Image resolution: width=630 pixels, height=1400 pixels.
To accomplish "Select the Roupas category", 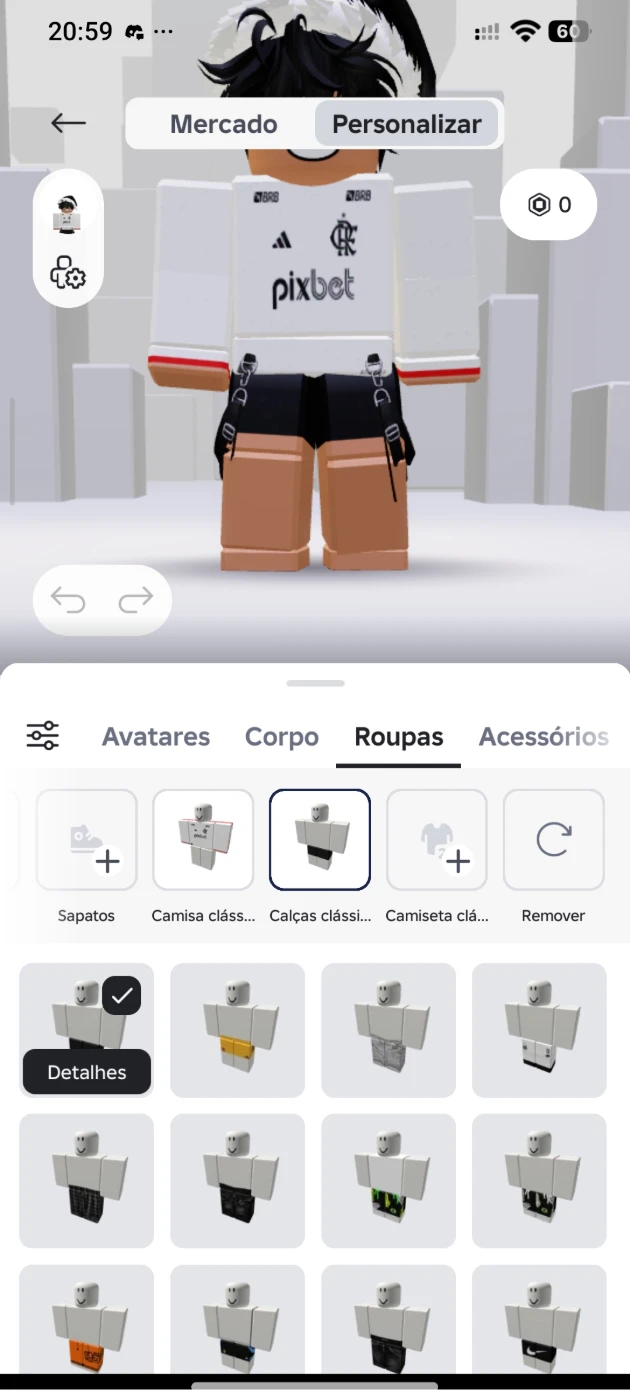I will point(398,737).
